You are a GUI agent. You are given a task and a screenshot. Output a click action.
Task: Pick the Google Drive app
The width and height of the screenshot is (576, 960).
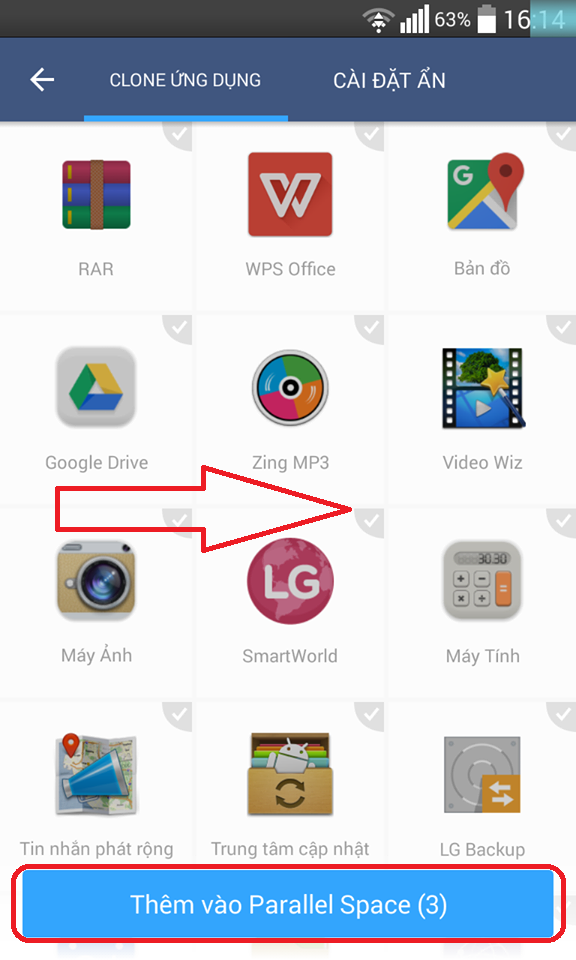pos(96,409)
